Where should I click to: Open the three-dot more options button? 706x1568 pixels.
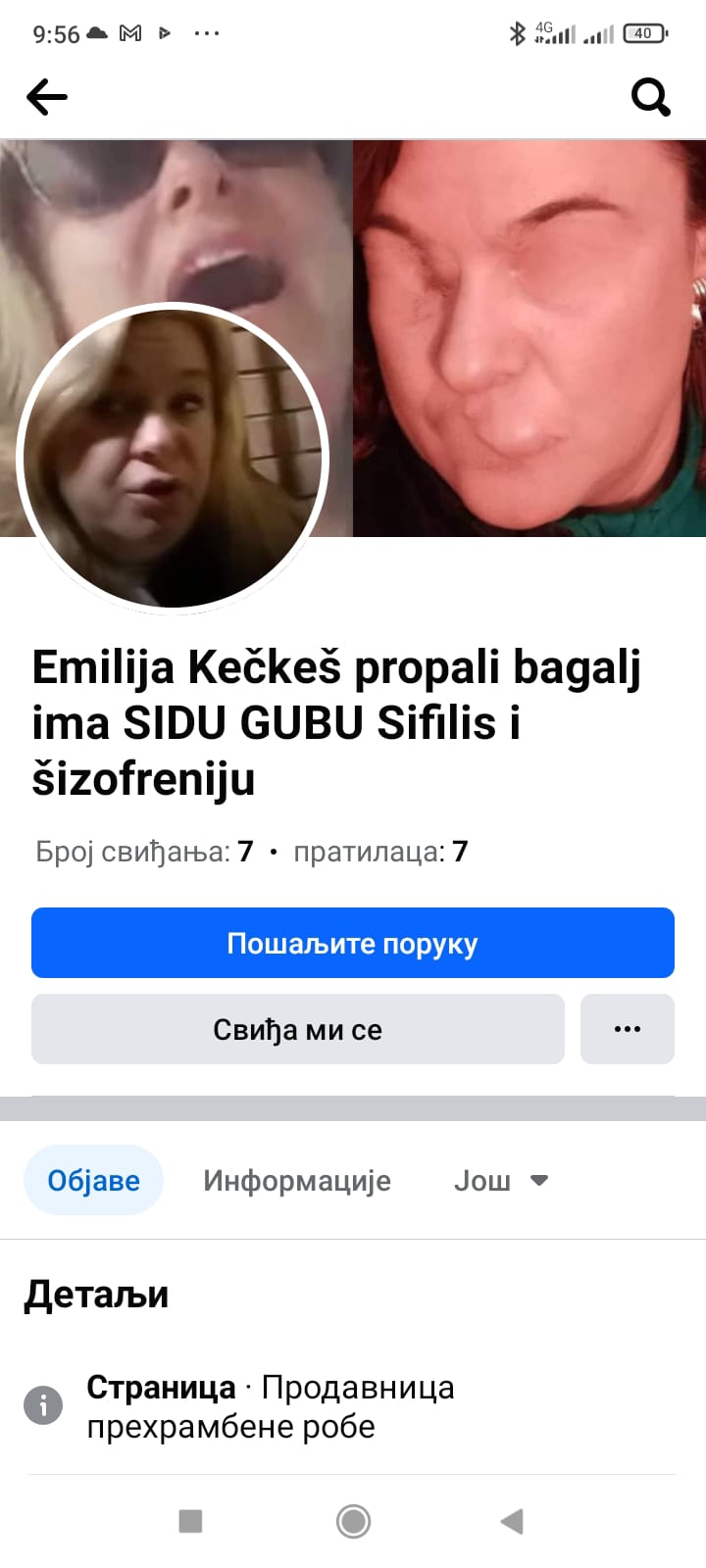point(627,1029)
